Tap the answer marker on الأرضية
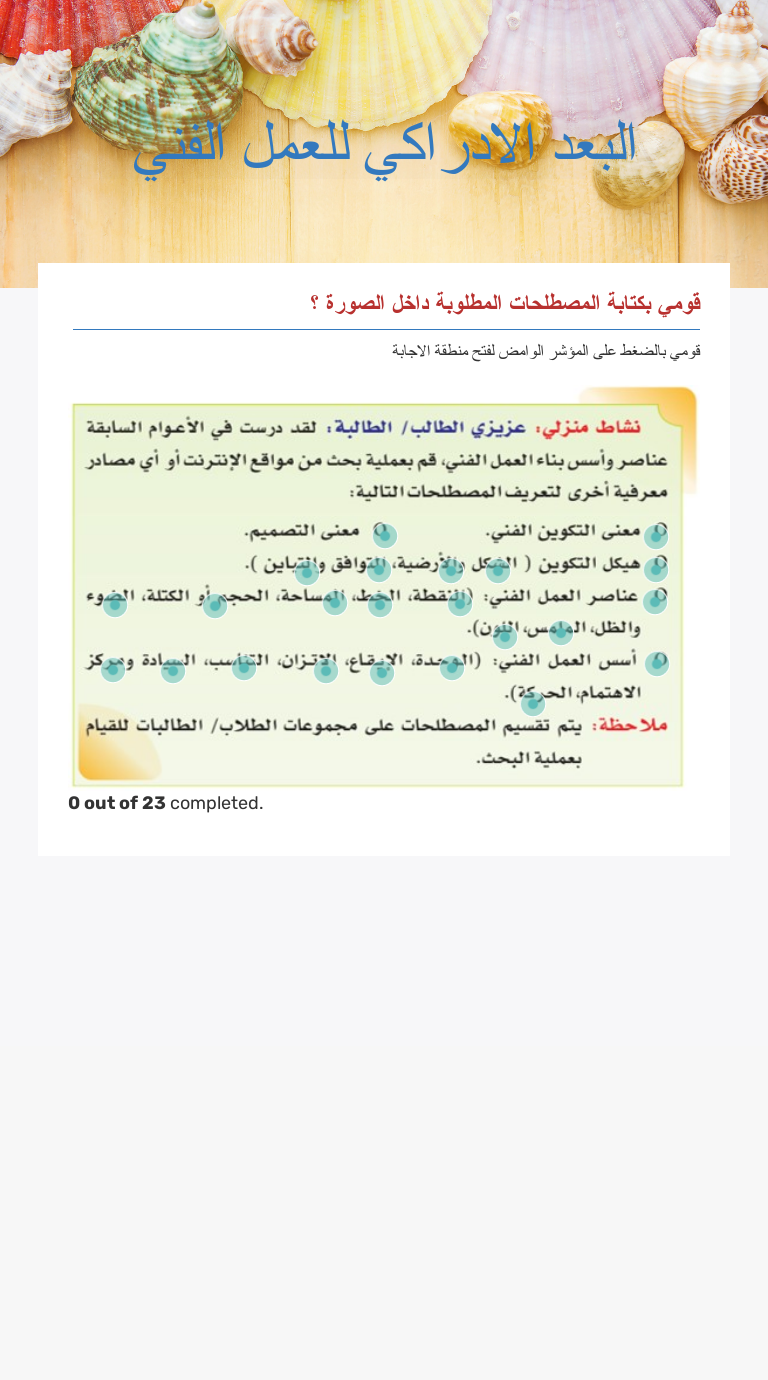The width and height of the screenshot is (768, 1380). [x=451, y=571]
